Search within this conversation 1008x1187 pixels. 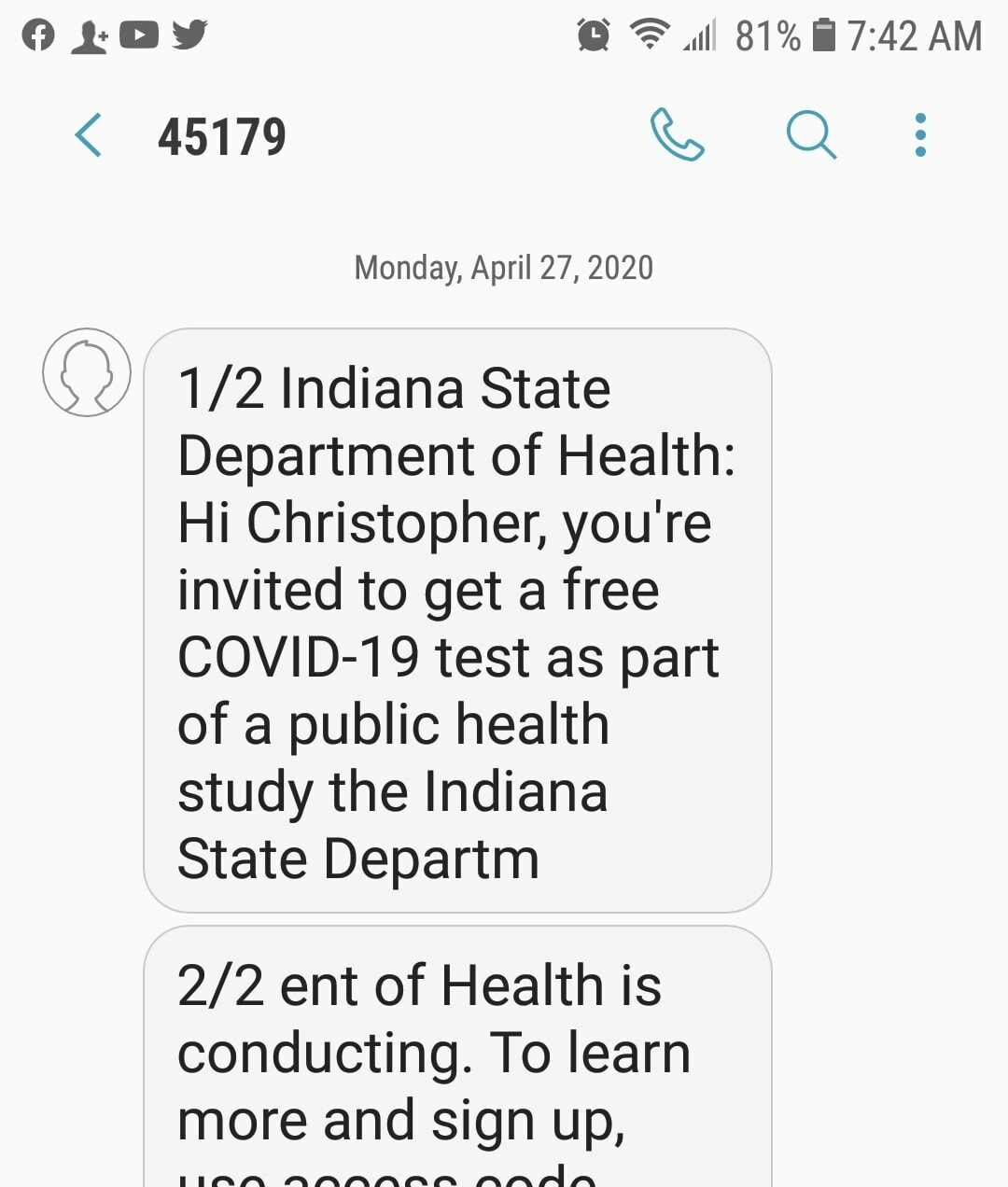(x=810, y=135)
